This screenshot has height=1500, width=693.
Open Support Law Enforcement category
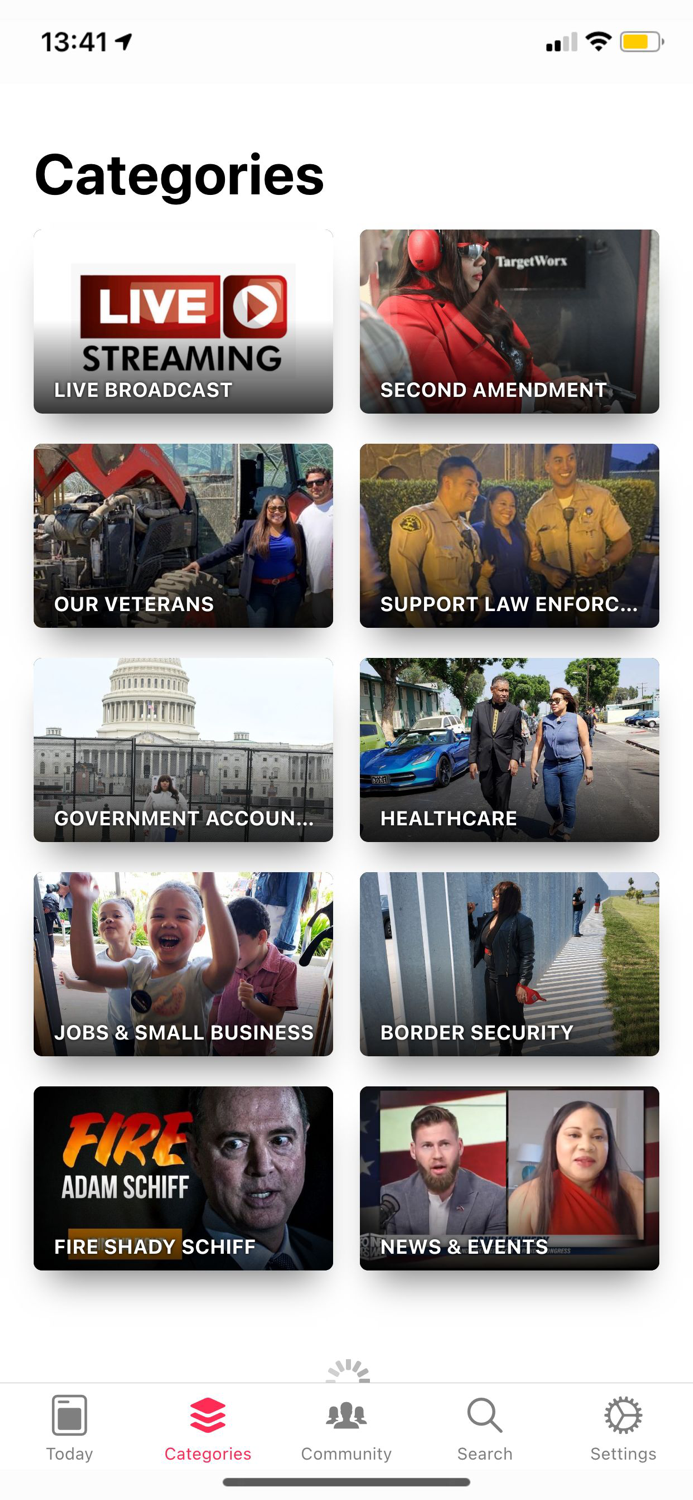[509, 535]
